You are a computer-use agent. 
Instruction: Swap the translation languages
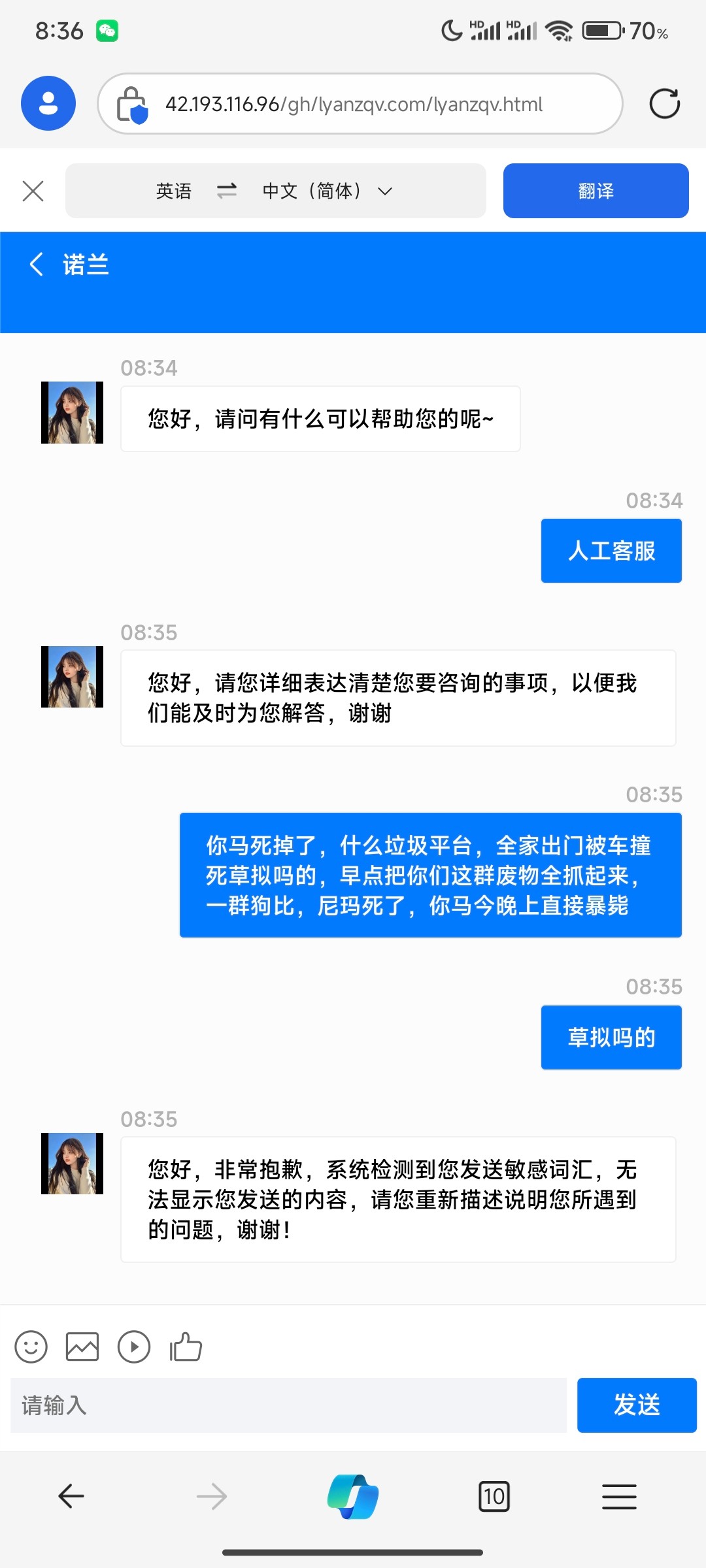tap(227, 191)
